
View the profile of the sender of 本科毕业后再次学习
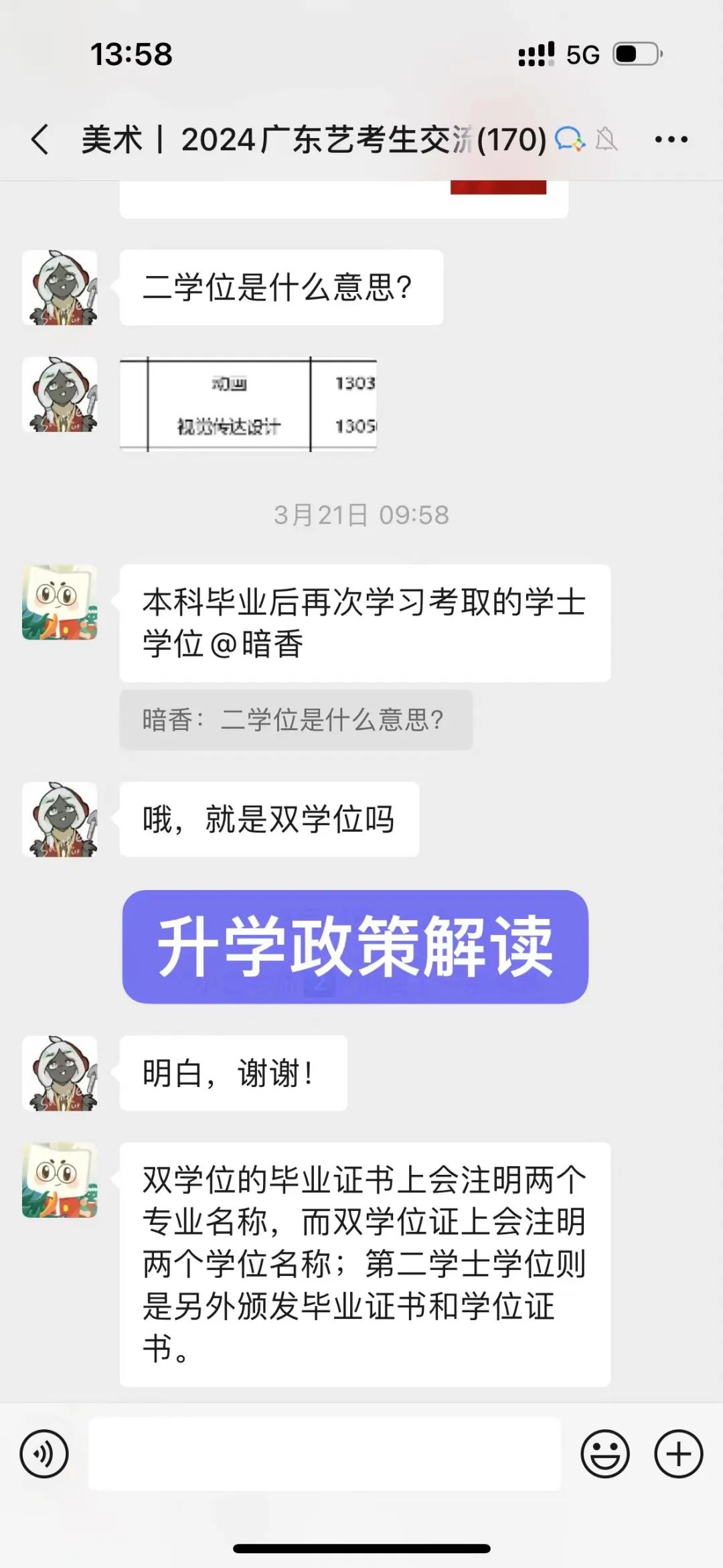[60, 602]
